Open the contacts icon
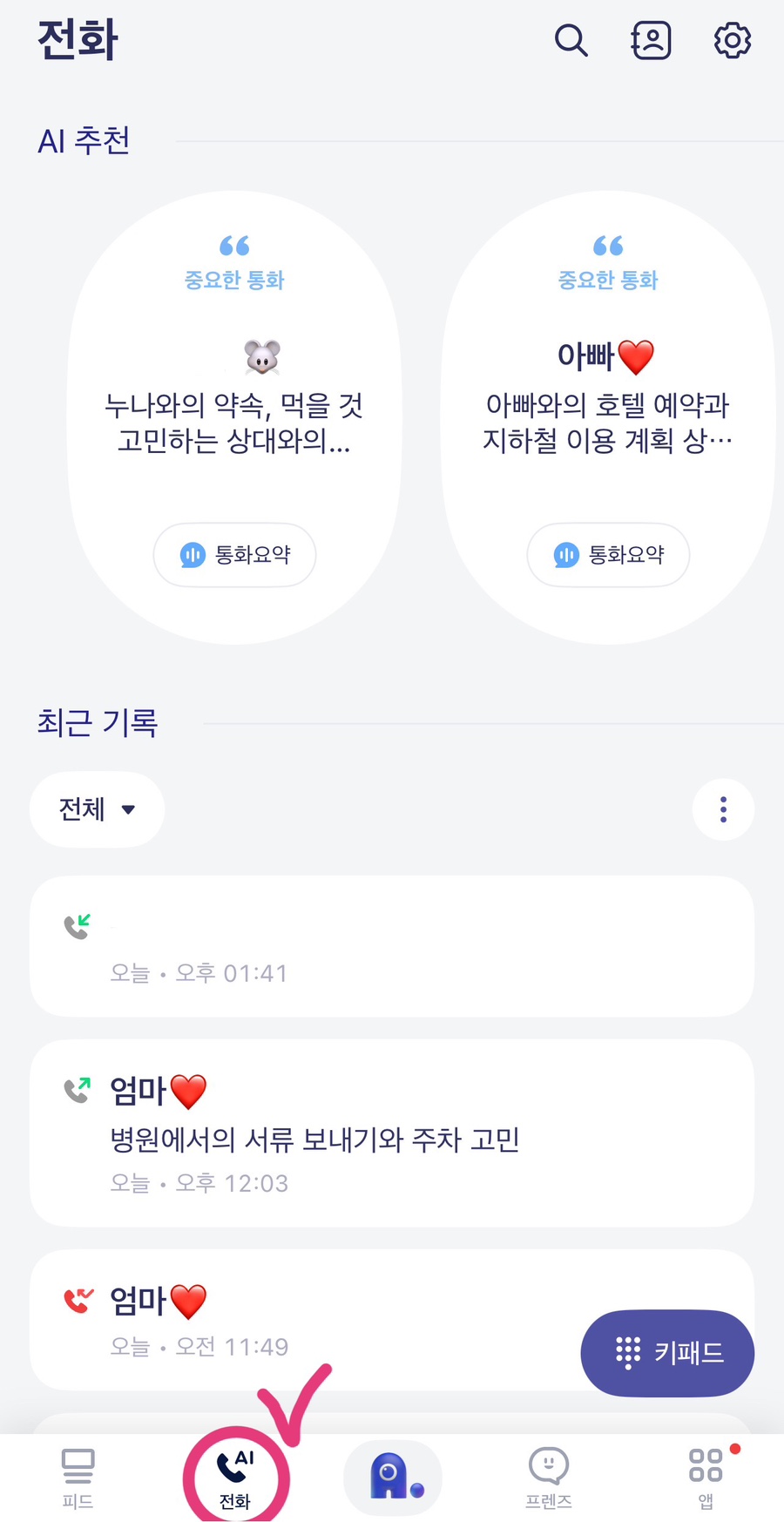 point(651,40)
